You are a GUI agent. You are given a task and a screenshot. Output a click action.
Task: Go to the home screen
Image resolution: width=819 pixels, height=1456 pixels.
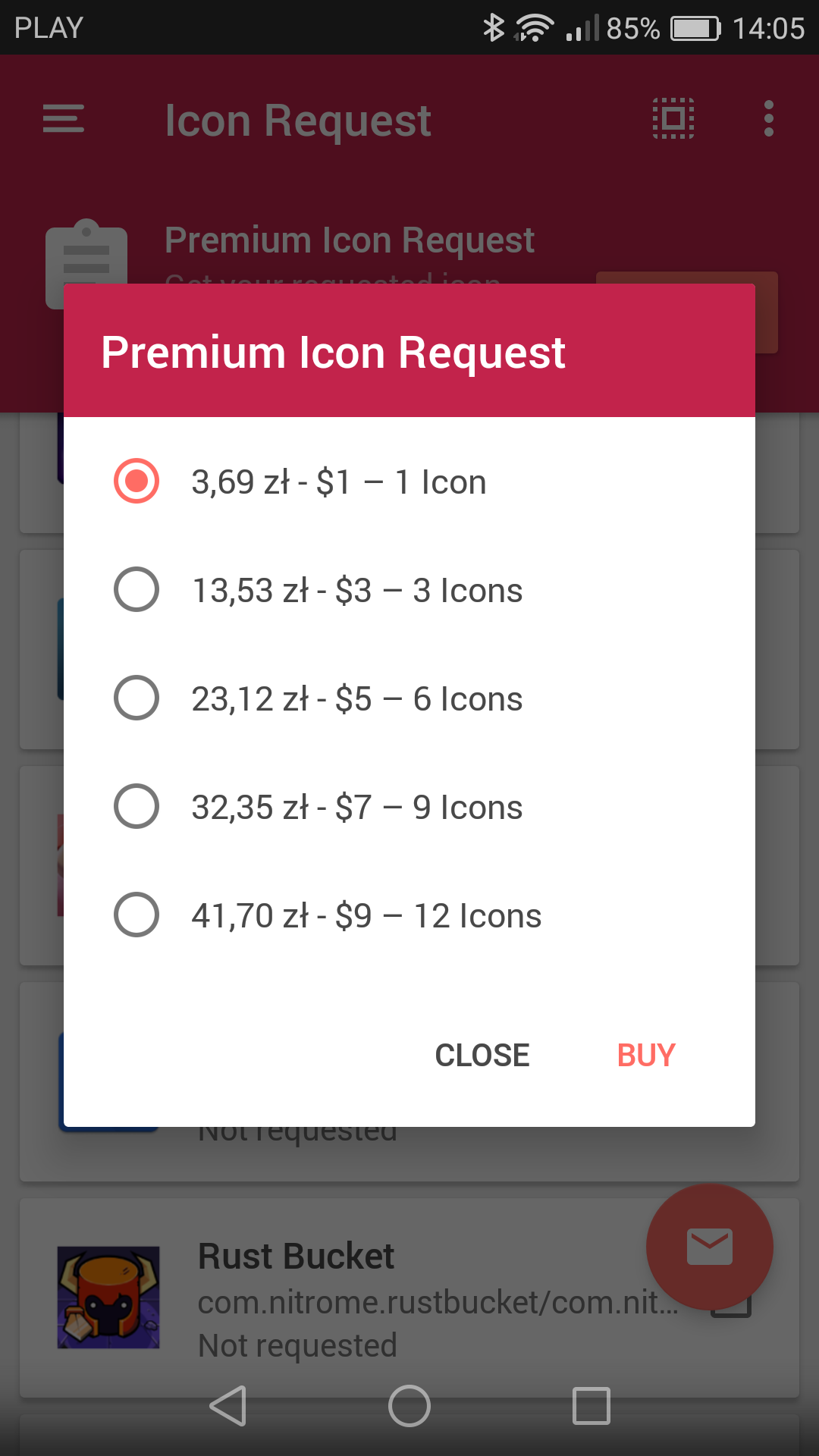coord(409,1406)
